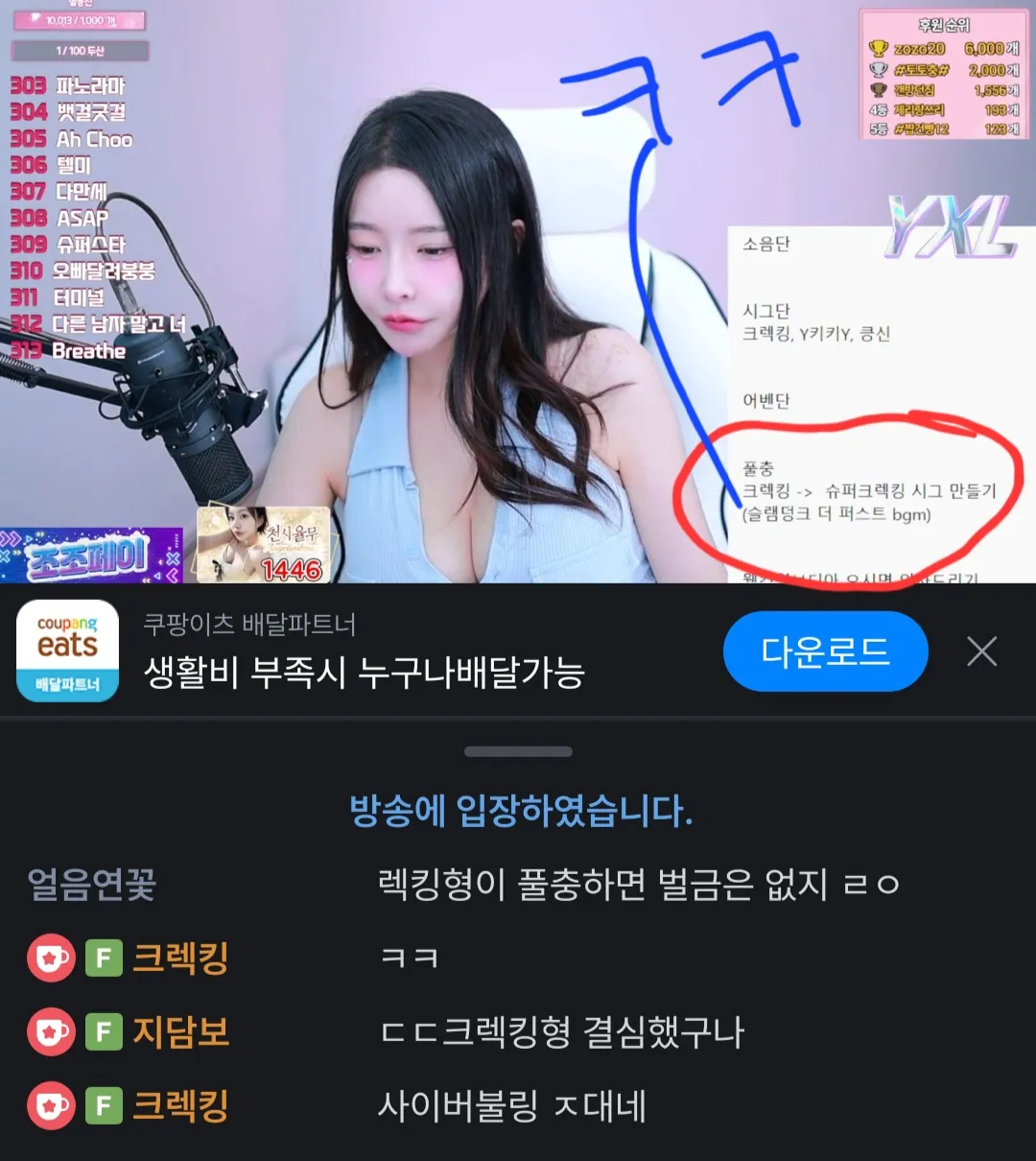Image resolution: width=1036 pixels, height=1161 pixels.
Task: Tap the 다운로드 button on the ad
Action: 825,652
